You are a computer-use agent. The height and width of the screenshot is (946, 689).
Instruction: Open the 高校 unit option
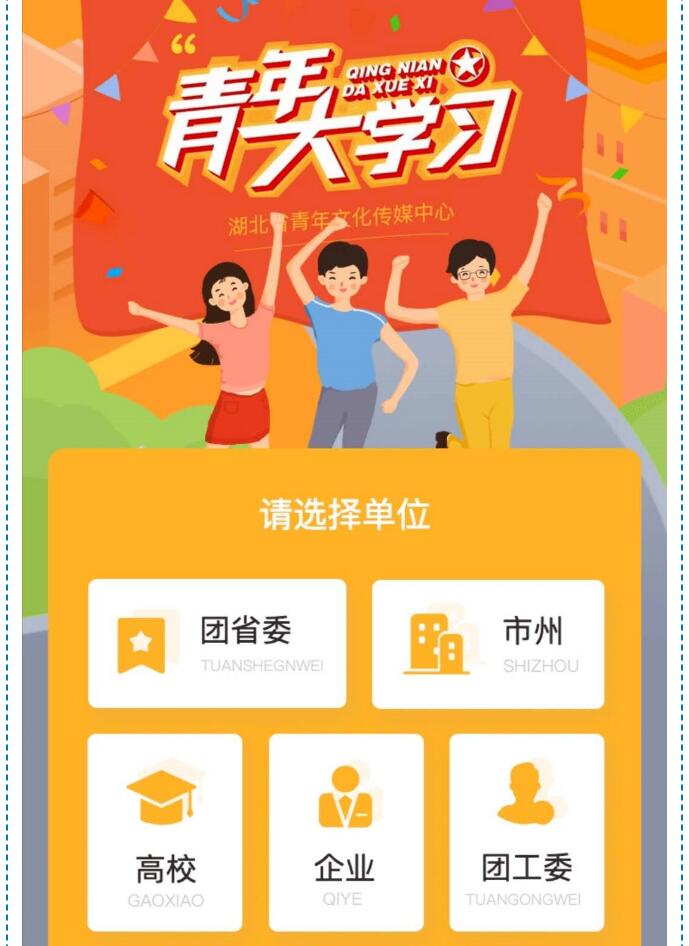pos(165,832)
